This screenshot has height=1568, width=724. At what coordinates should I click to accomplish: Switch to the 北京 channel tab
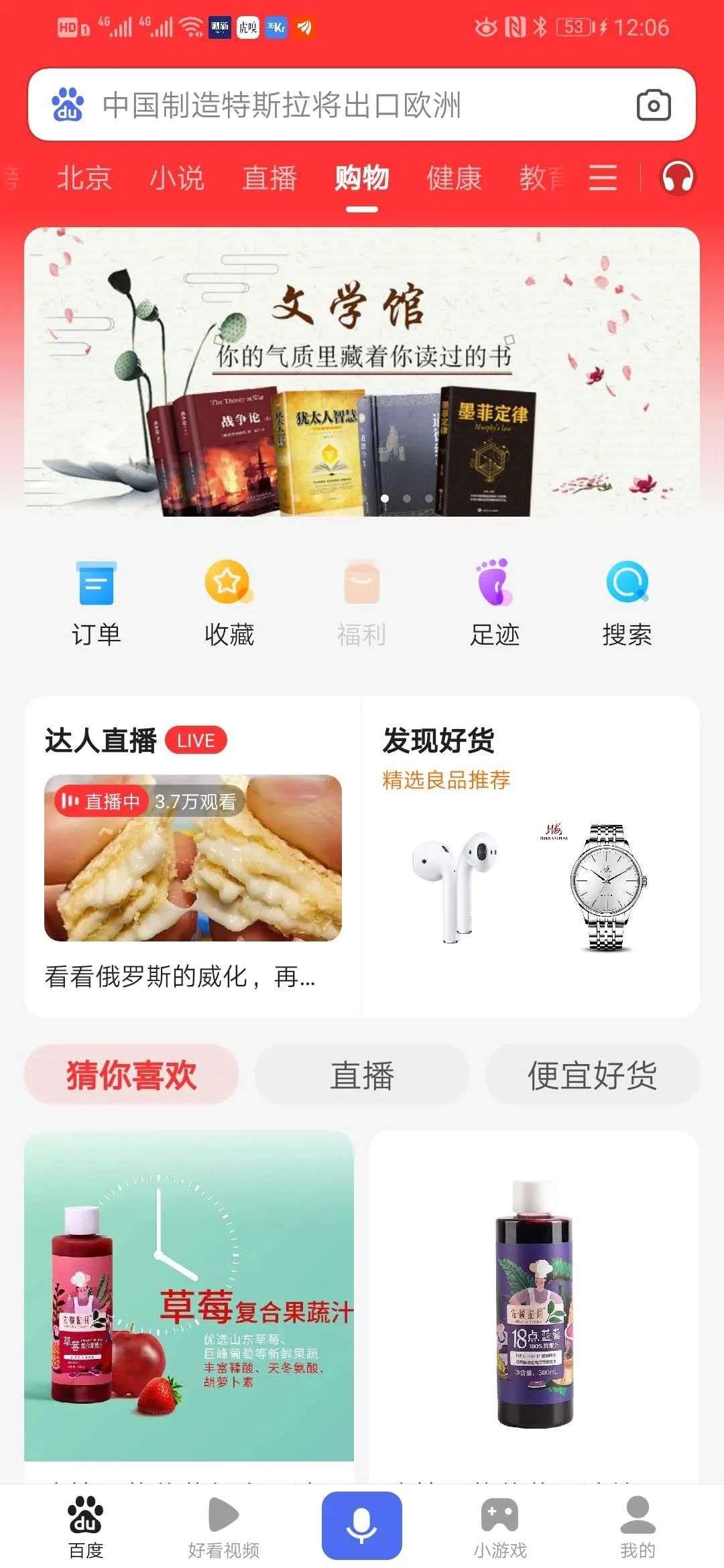[x=83, y=178]
